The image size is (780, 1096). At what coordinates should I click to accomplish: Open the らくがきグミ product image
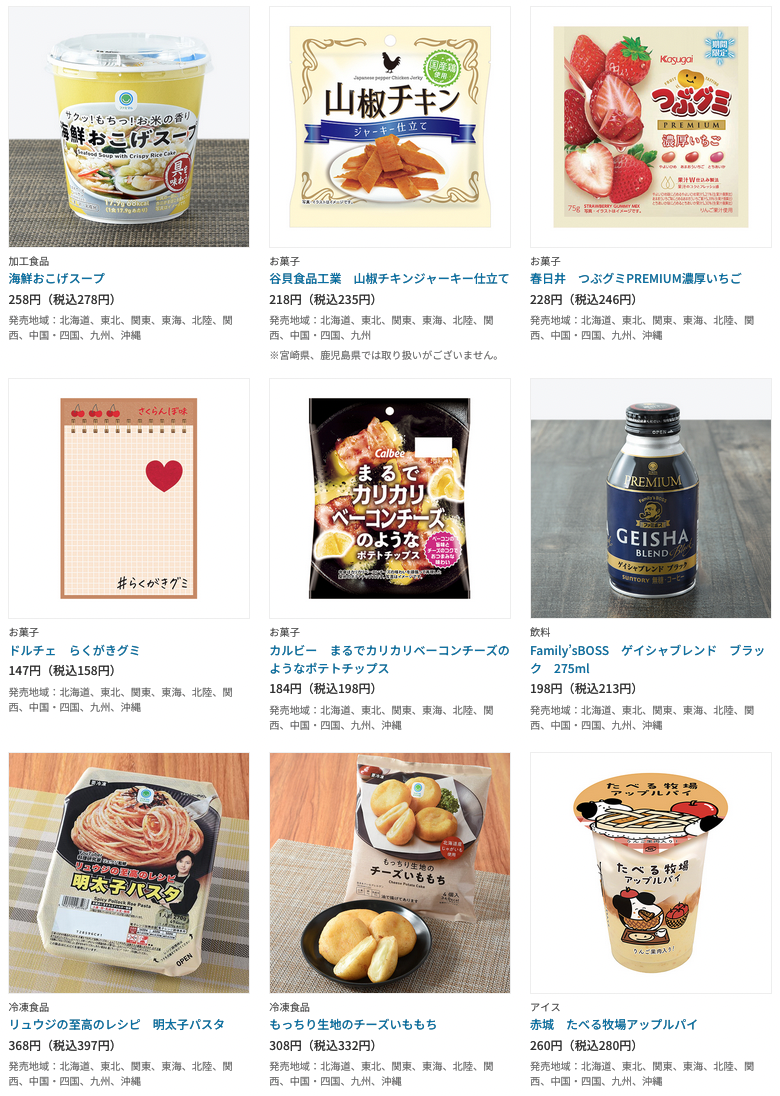pyautogui.click(x=129, y=498)
